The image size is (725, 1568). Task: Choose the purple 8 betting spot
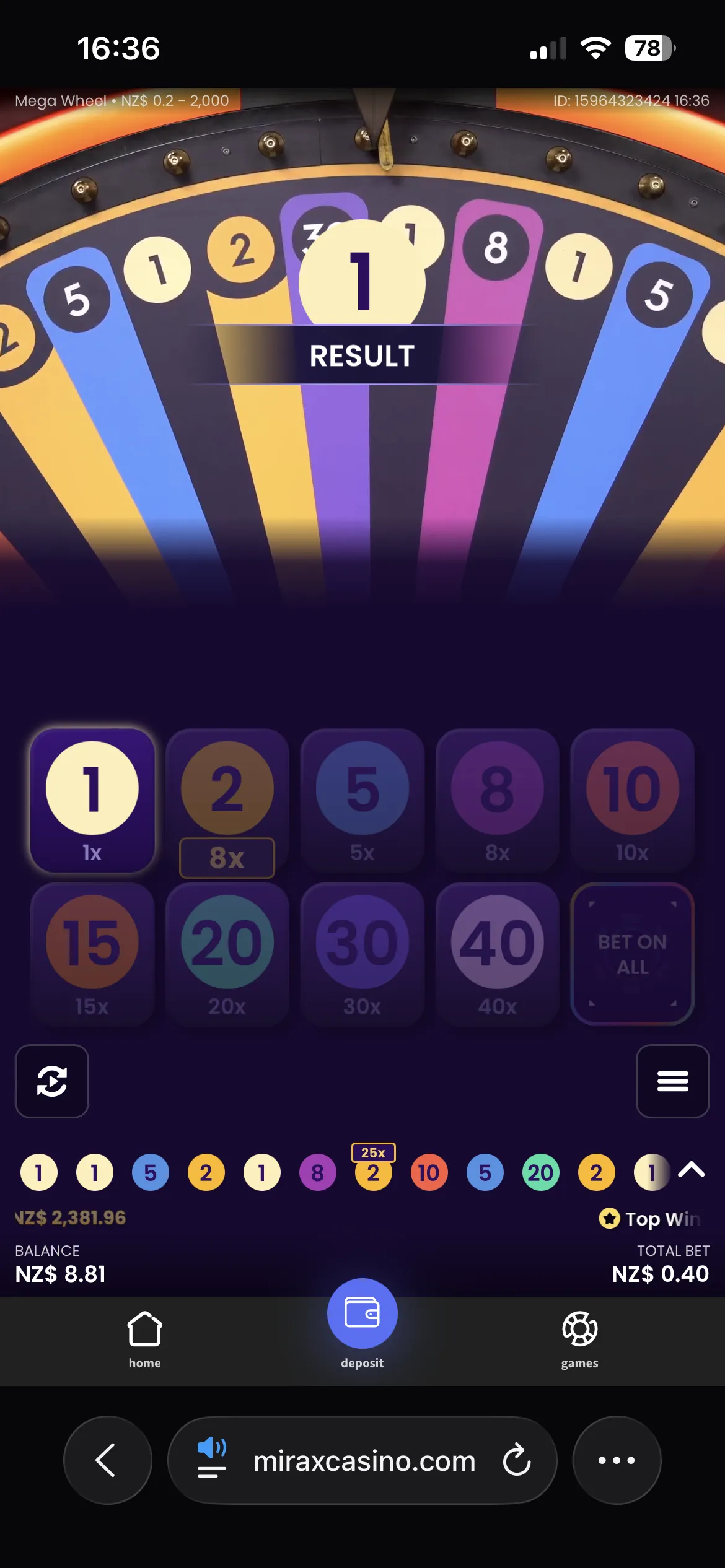click(x=498, y=800)
